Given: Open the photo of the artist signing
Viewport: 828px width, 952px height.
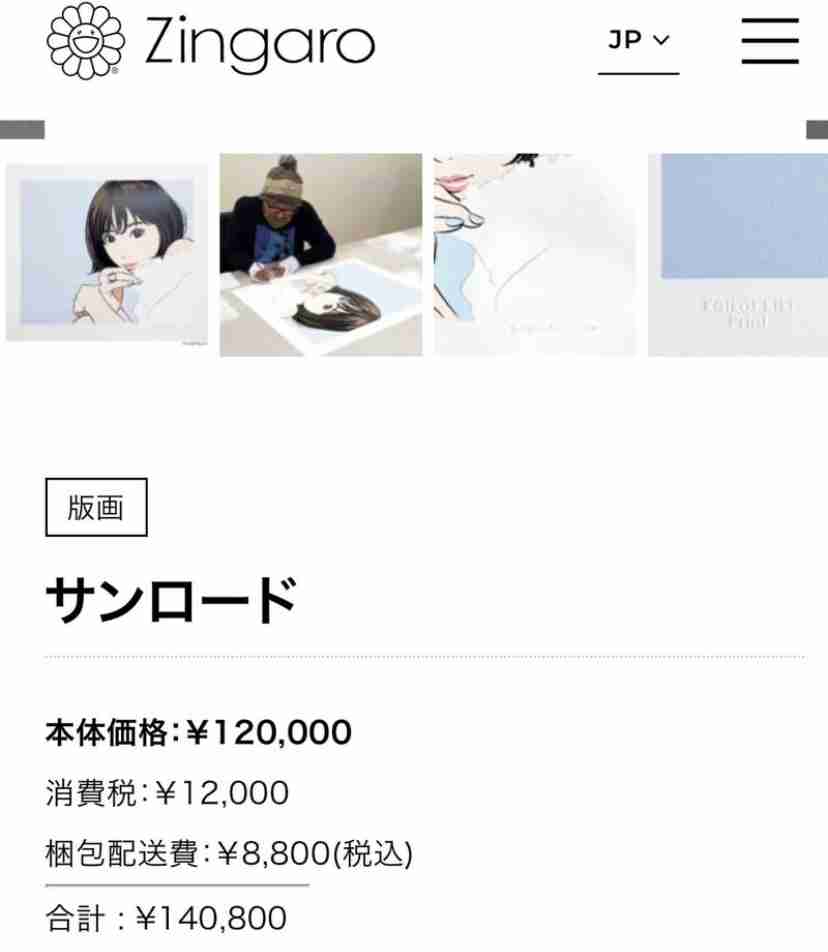Looking at the screenshot, I should click(321, 255).
